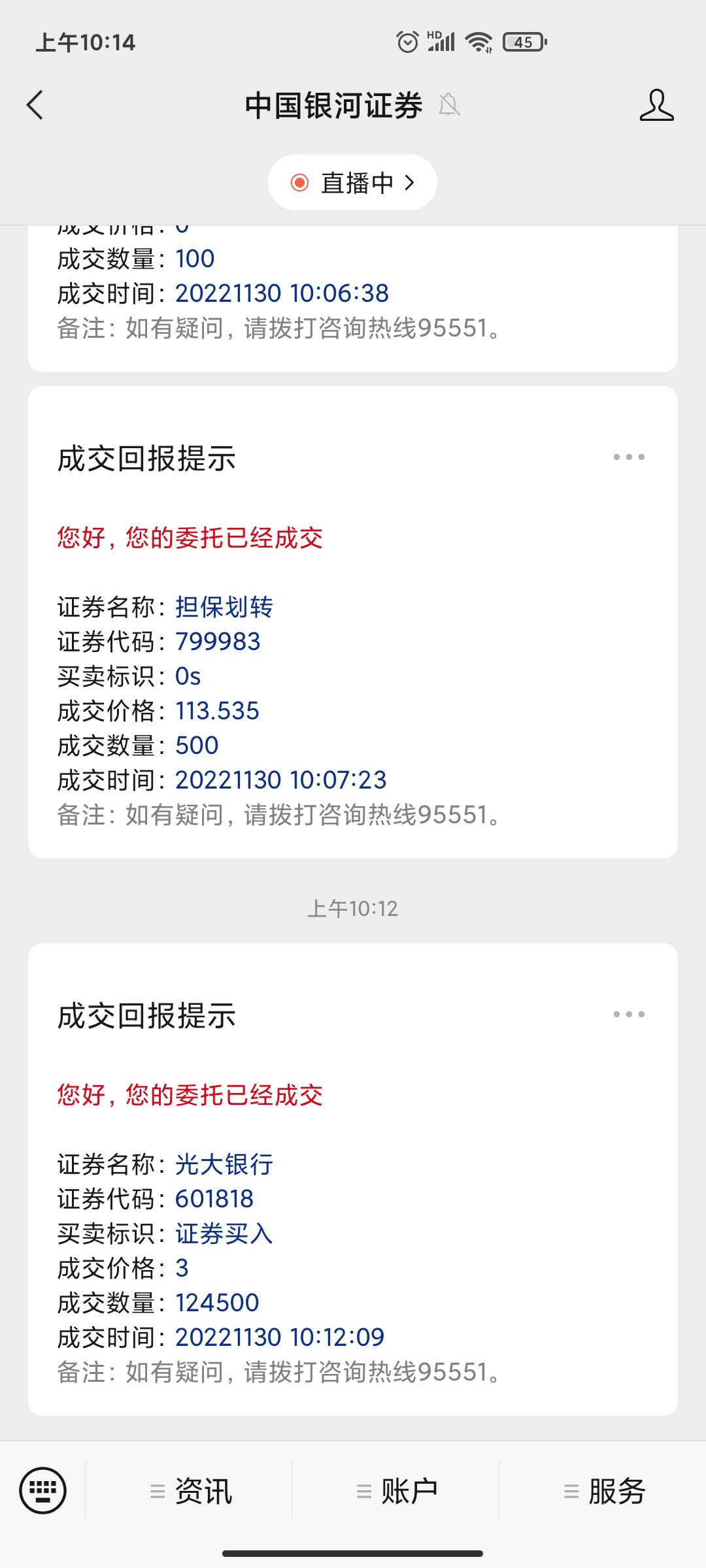Switch to keyboard input mode

tap(43, 1490)
